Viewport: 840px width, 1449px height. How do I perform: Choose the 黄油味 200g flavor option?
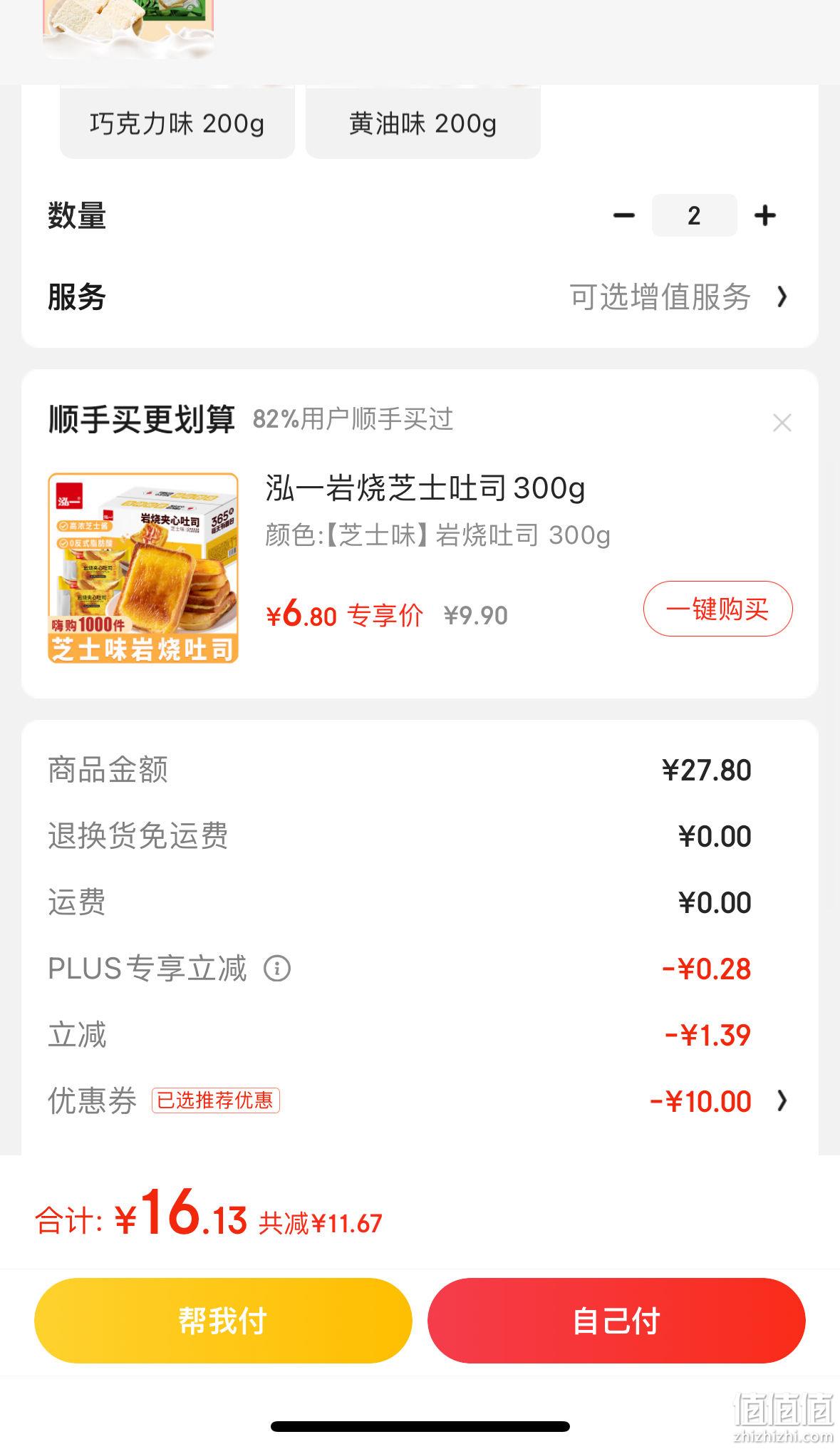click(x=422, y=123)
